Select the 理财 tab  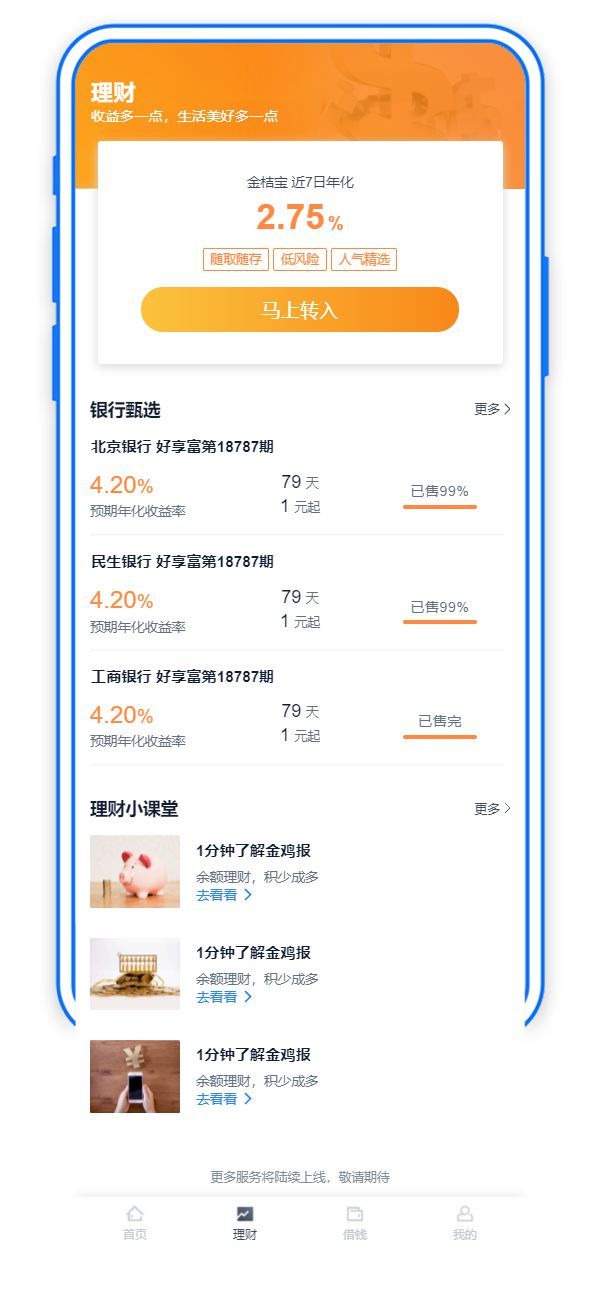click(x=245, y=1222)
